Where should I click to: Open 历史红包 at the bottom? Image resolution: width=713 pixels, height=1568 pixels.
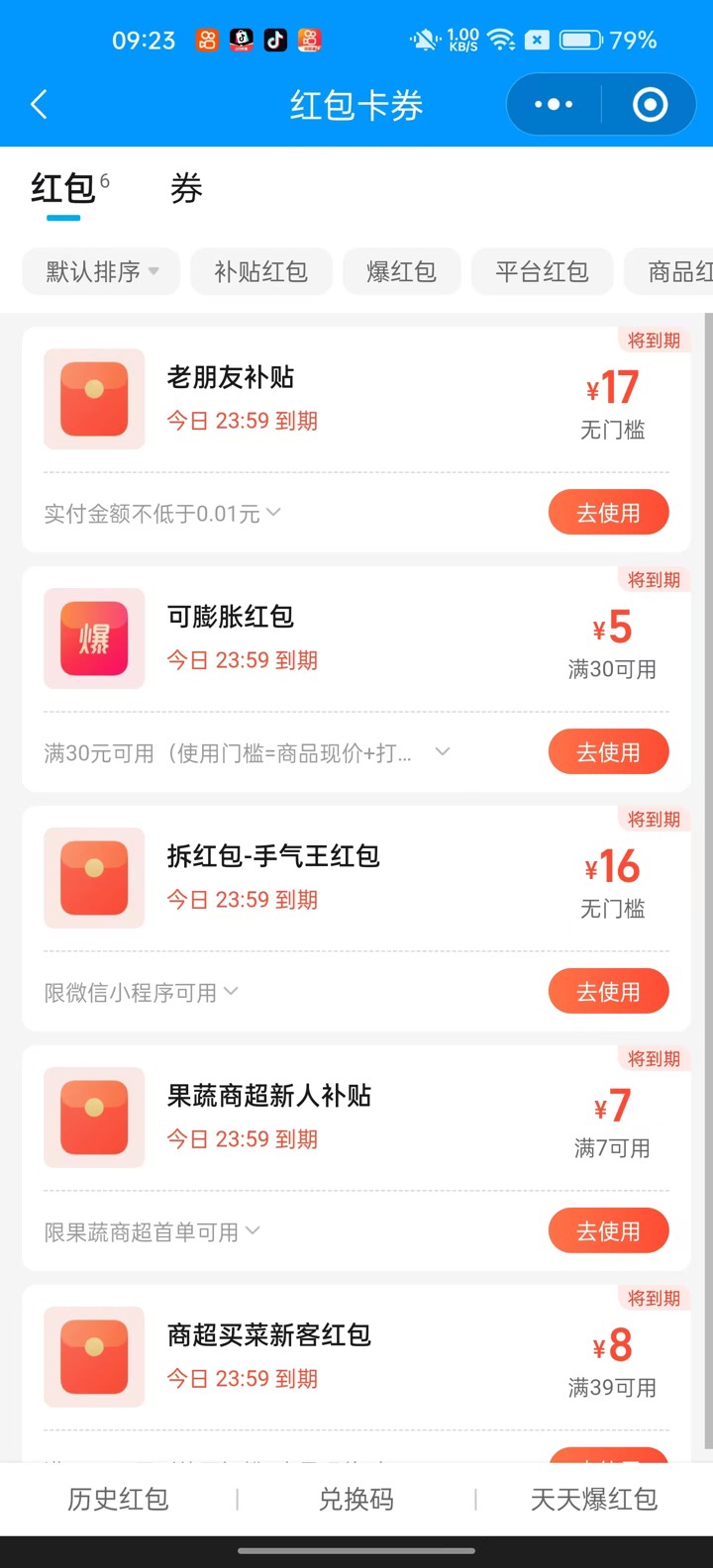(x=118, y=1500)
